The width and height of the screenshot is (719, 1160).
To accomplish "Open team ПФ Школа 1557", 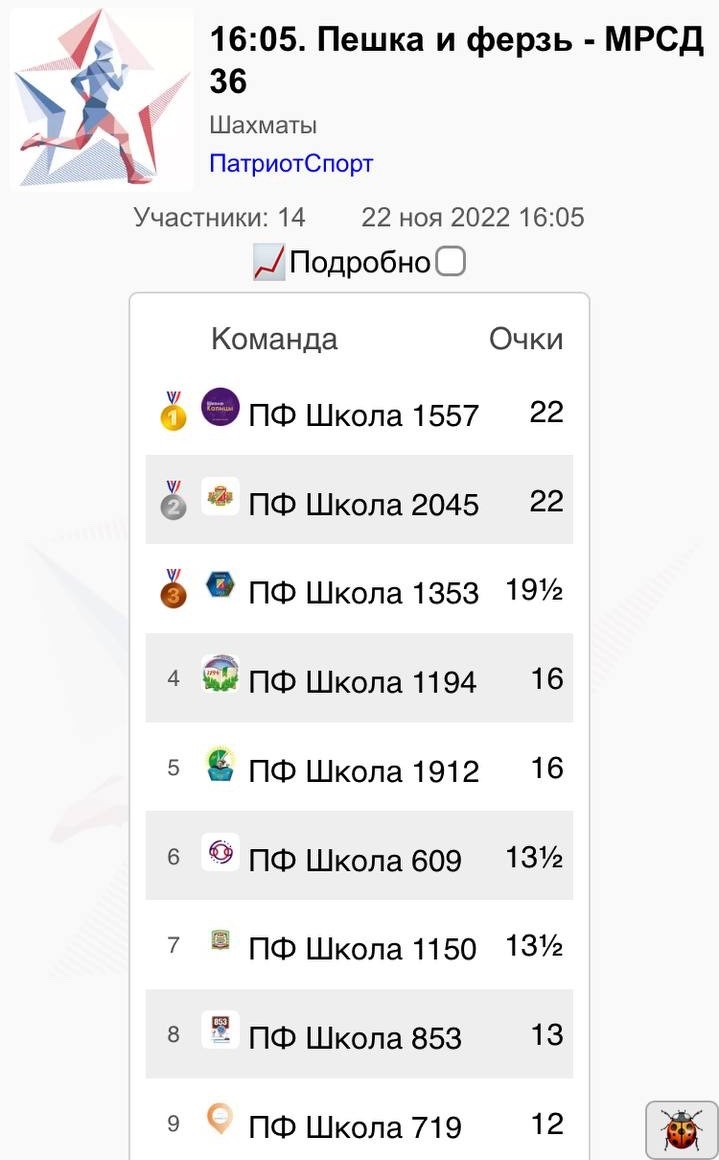I will (363, 415).
